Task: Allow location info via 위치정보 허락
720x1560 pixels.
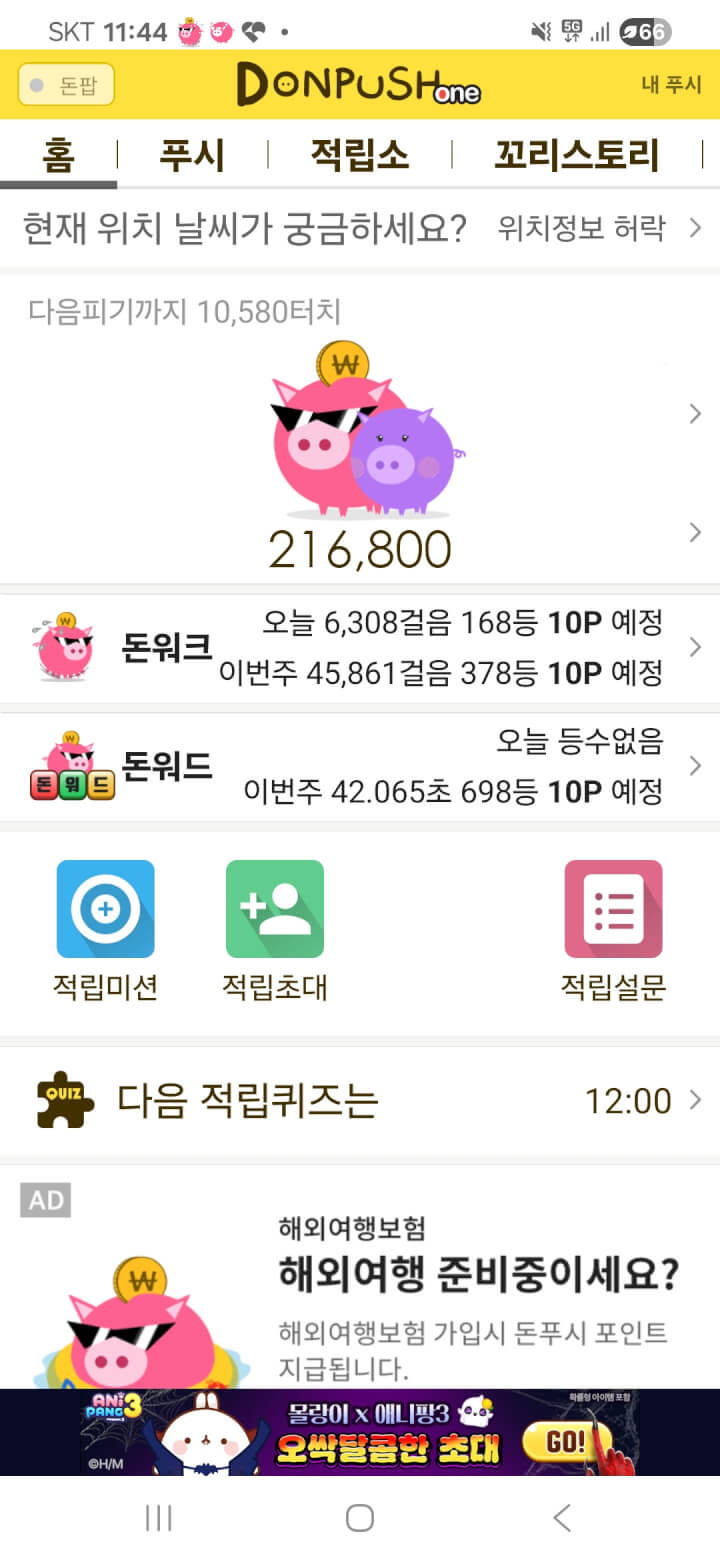Action: (596, 229)
